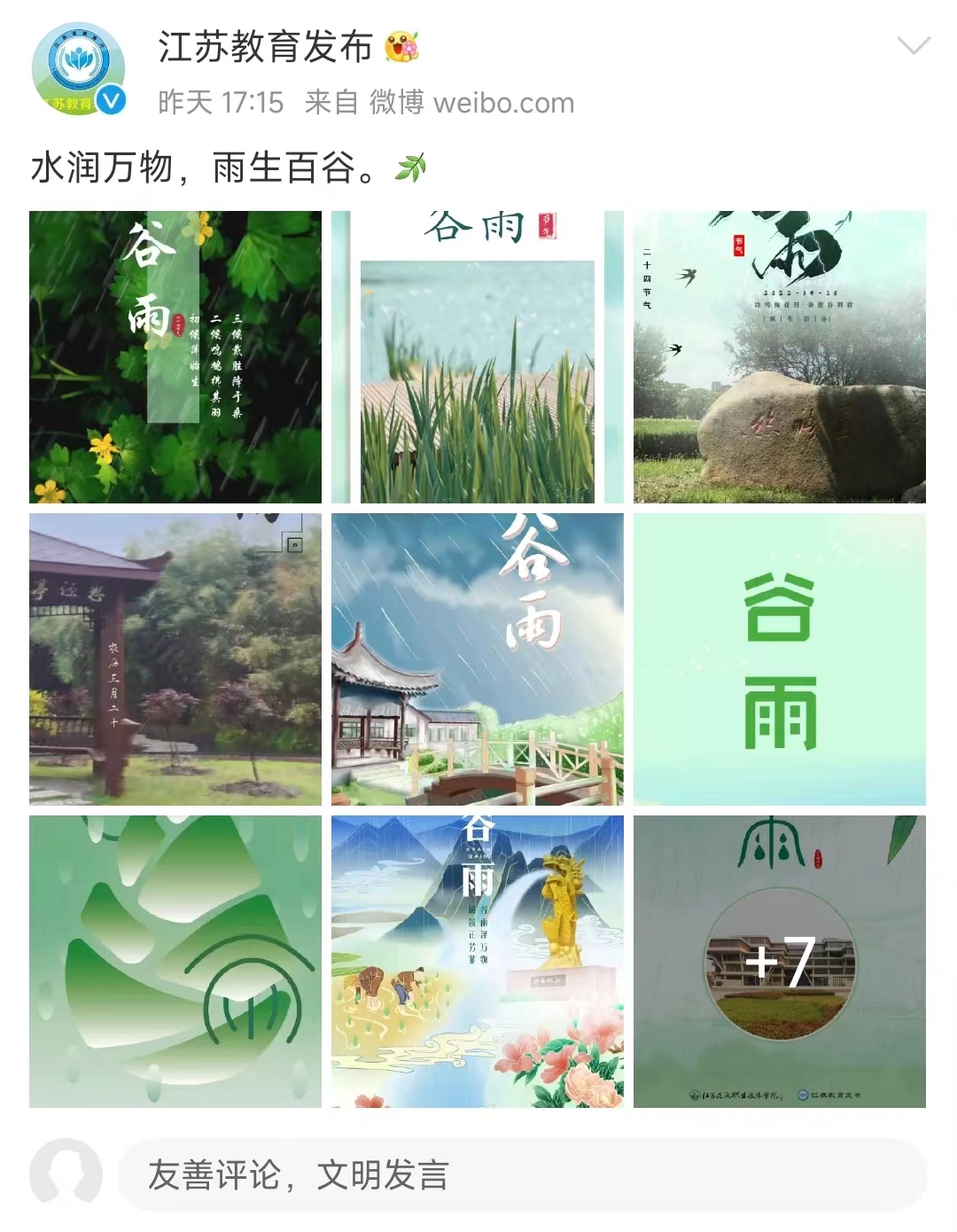Open the 江苏教育发布 account name
The width and height of the screenshot is (957, 1232).
point(266,47)
